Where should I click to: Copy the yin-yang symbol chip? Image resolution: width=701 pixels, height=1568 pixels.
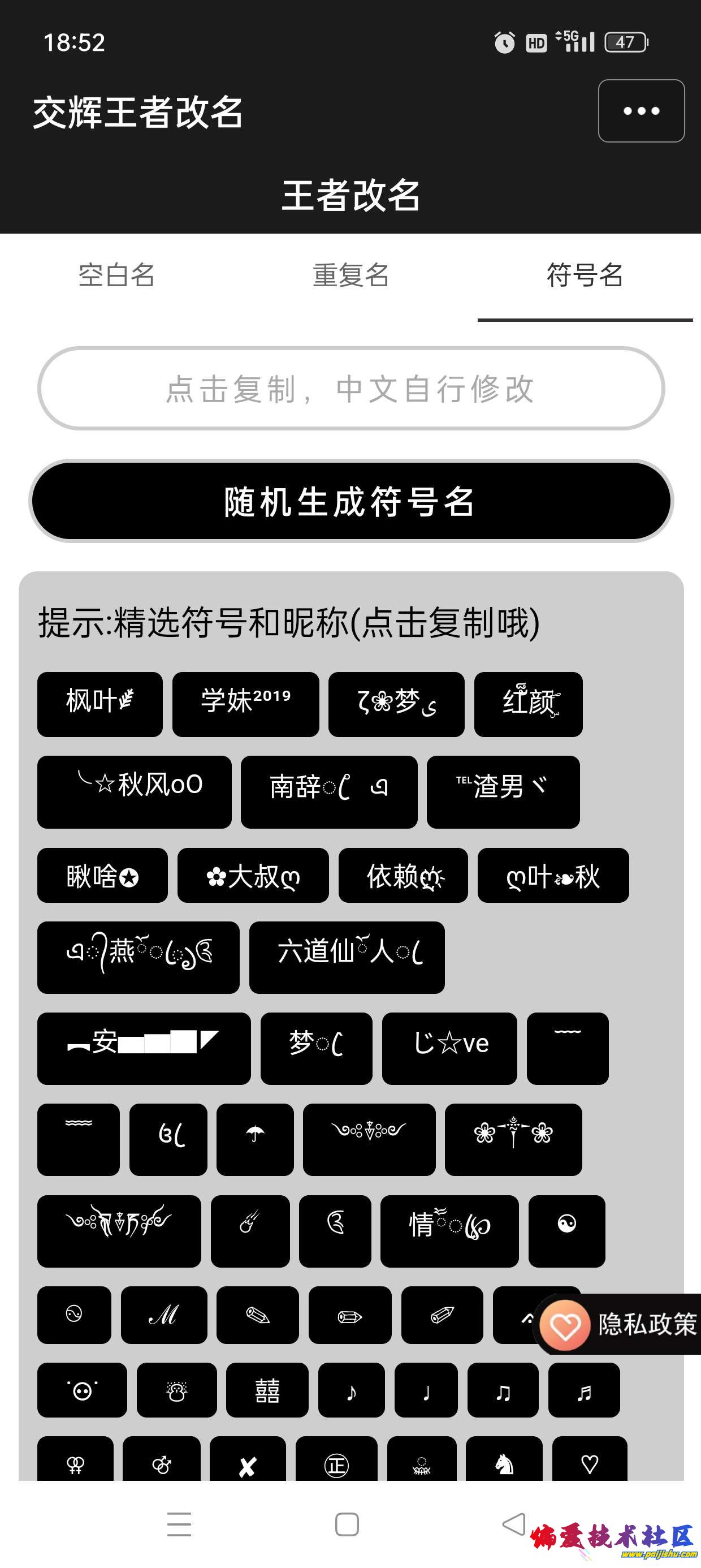tap(566, 1231)
